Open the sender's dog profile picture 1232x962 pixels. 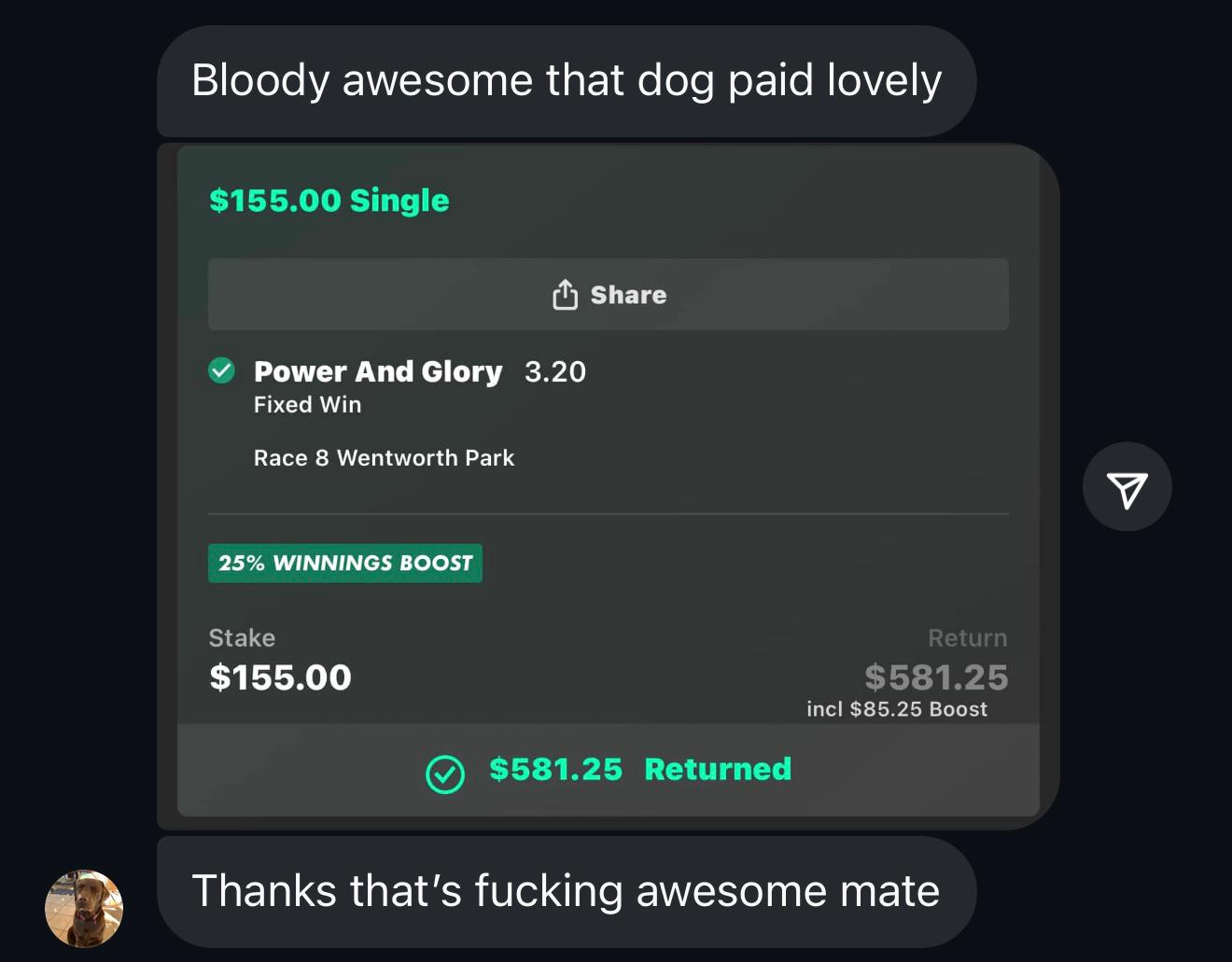(x=84, y=908)
